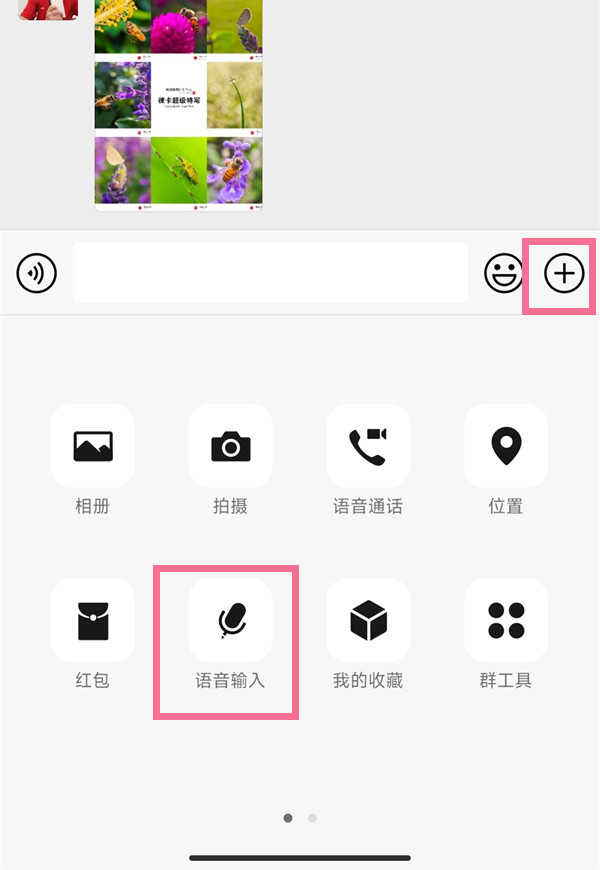Viewport: 600px width, 870px height.
Task: Tap the sender's avatar in the chat
Action: tap(47, 8)
